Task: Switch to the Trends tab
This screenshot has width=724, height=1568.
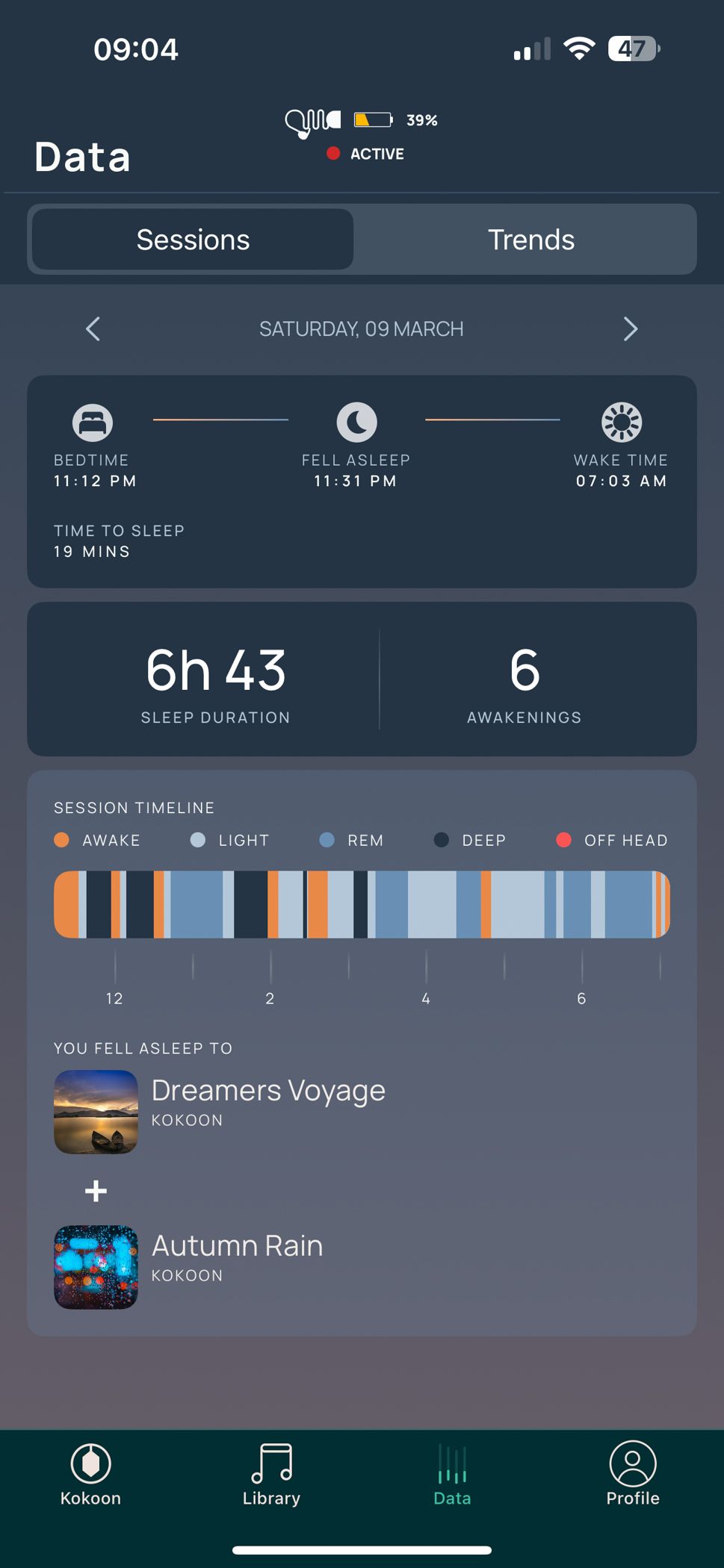Action: point(530,240)
